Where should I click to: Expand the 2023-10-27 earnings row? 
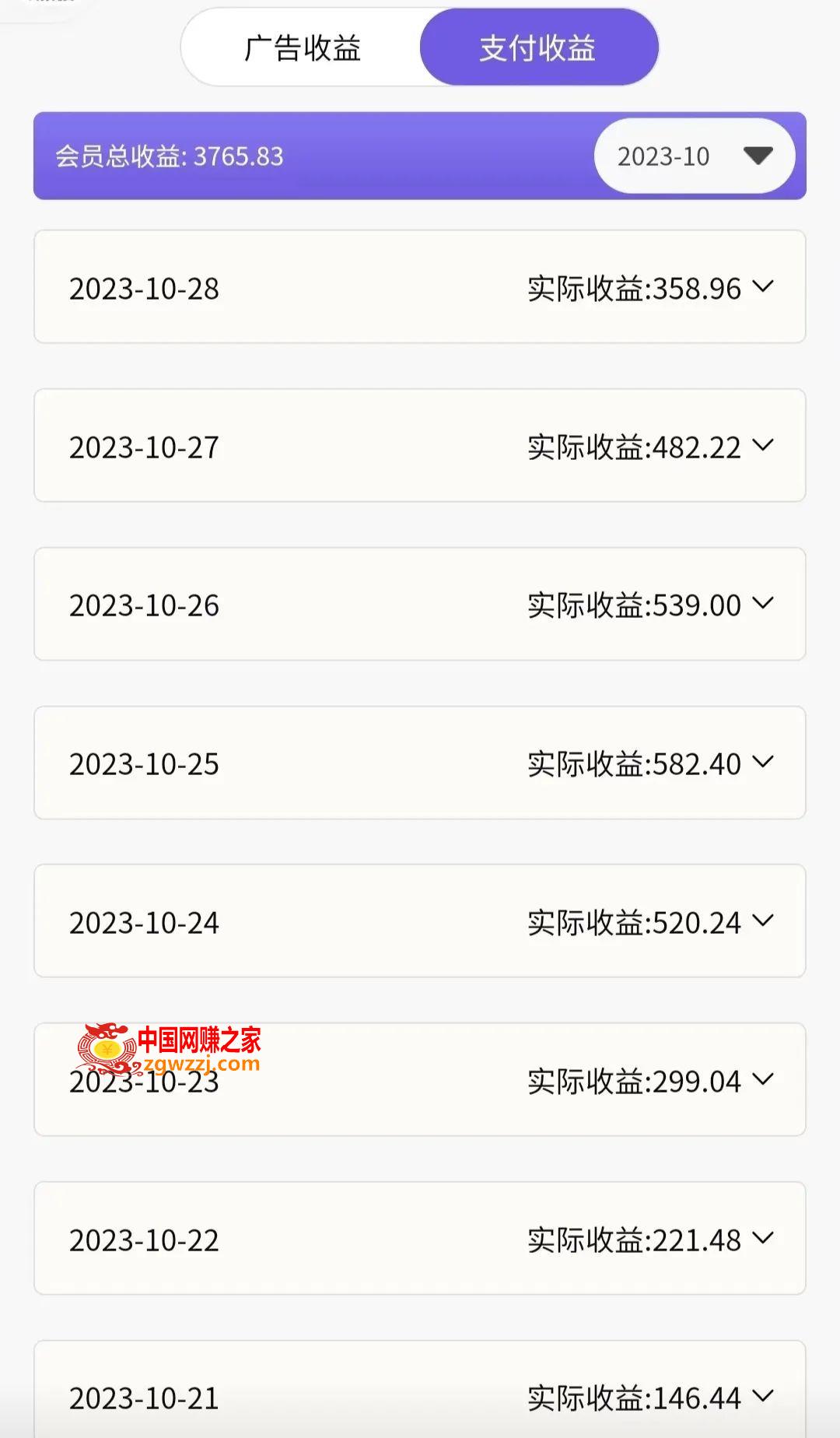click(x=420, y=446)
